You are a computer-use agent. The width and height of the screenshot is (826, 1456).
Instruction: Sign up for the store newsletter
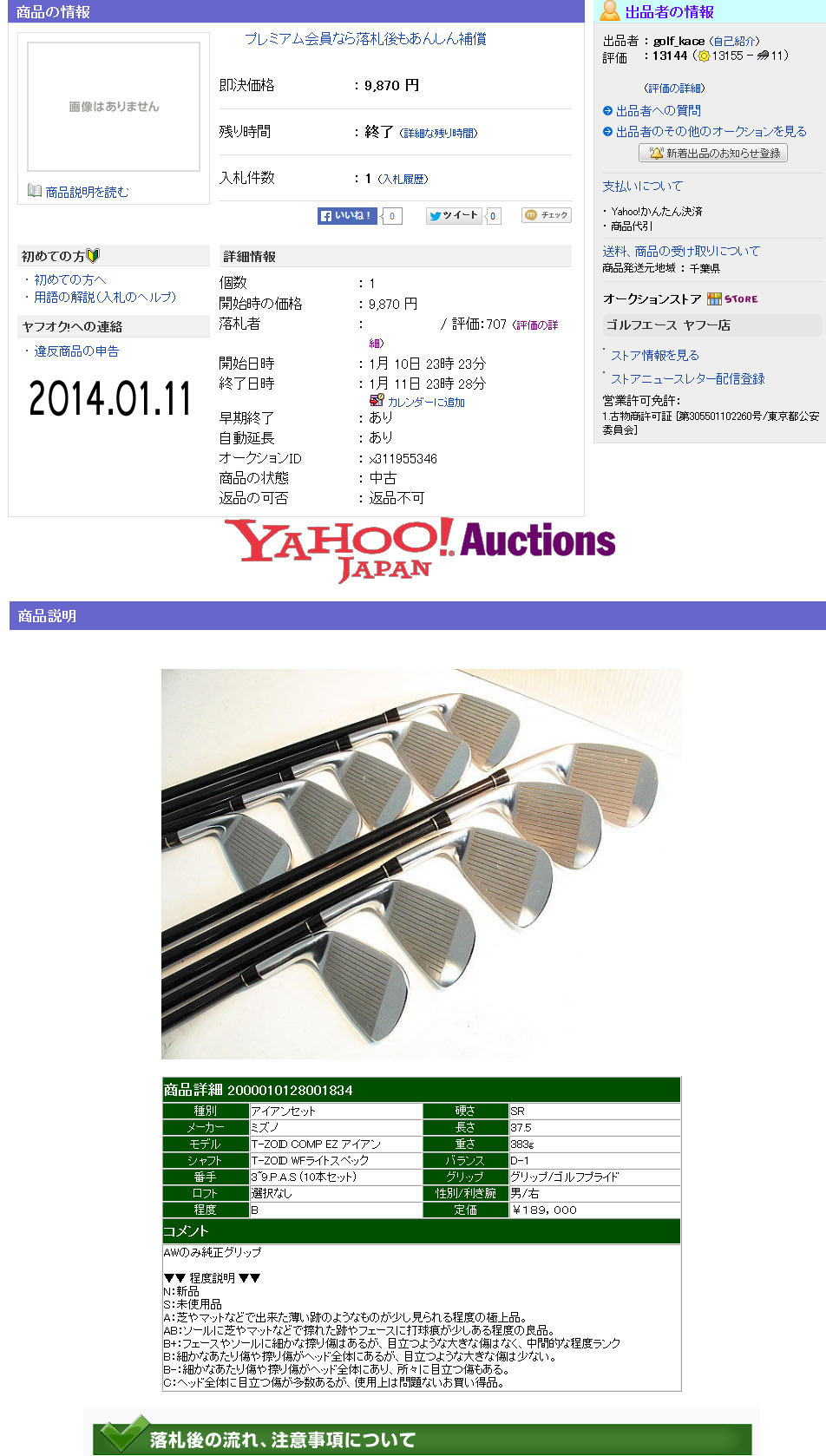(x=687, y=378)
